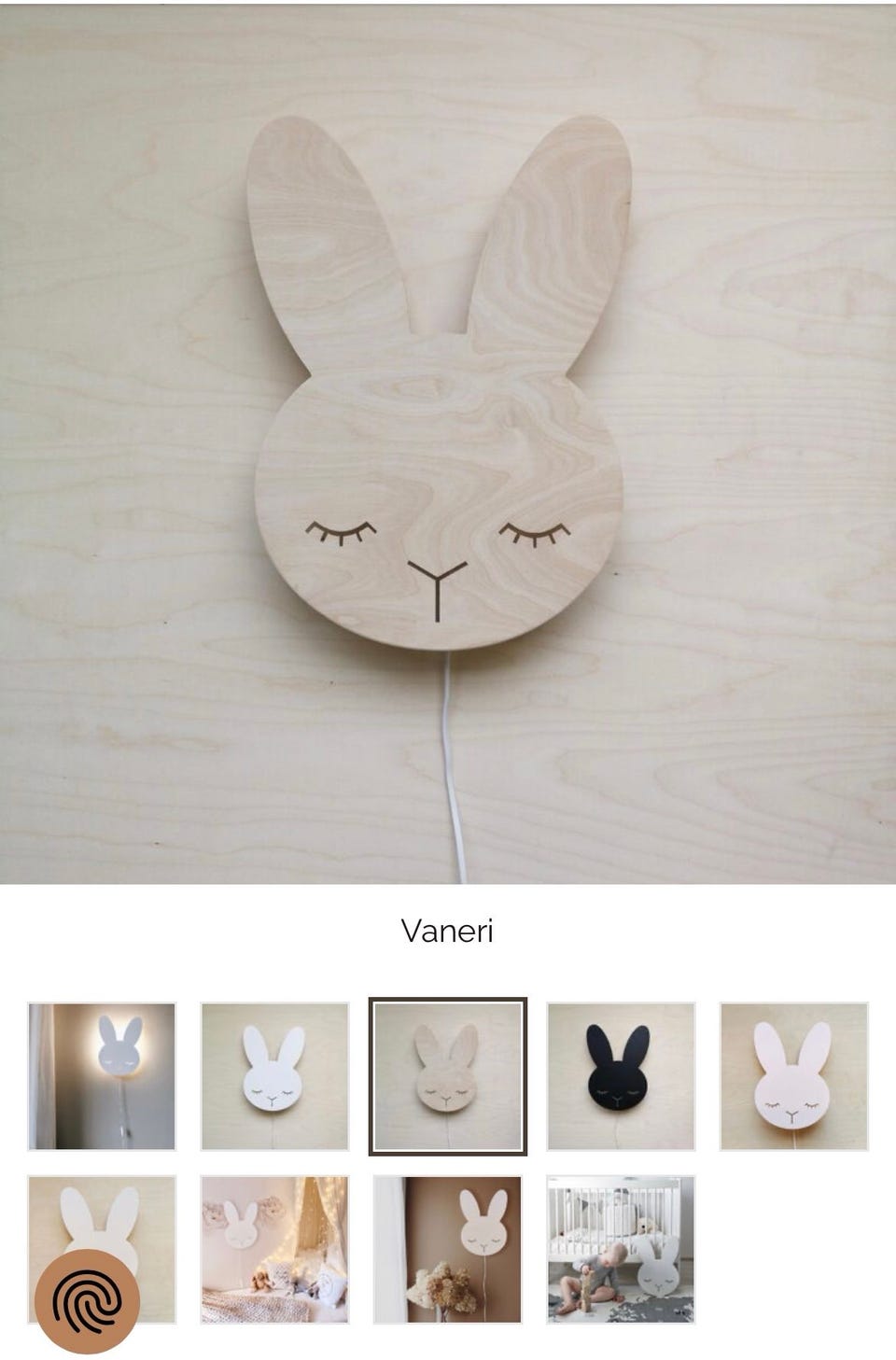Viewport: 896px width, 1360px height.
Task: Select the black bunny lamp thumbnail
Action: tap(621, 1076)
